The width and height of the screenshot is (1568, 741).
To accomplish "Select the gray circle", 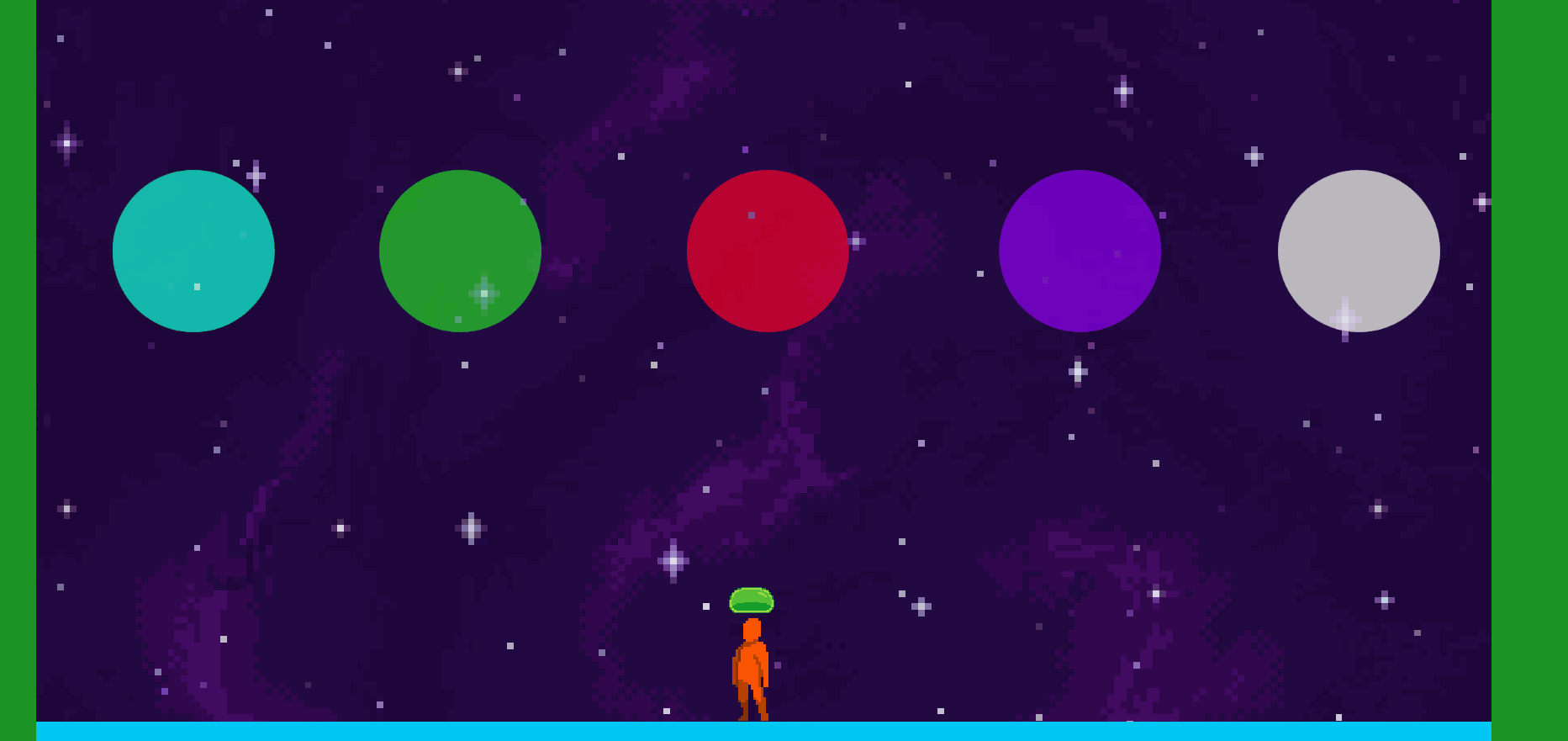I will [x=1359, y=251].
